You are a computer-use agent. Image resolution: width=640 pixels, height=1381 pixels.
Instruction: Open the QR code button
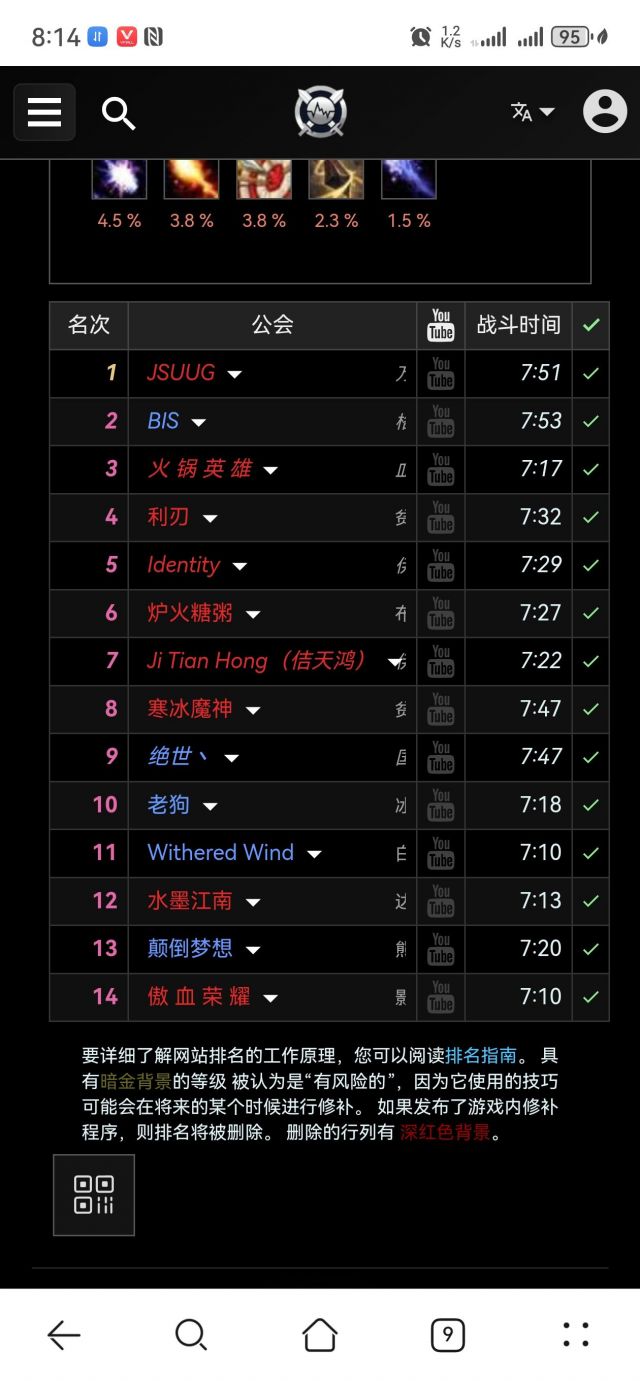coord(93,1194)
